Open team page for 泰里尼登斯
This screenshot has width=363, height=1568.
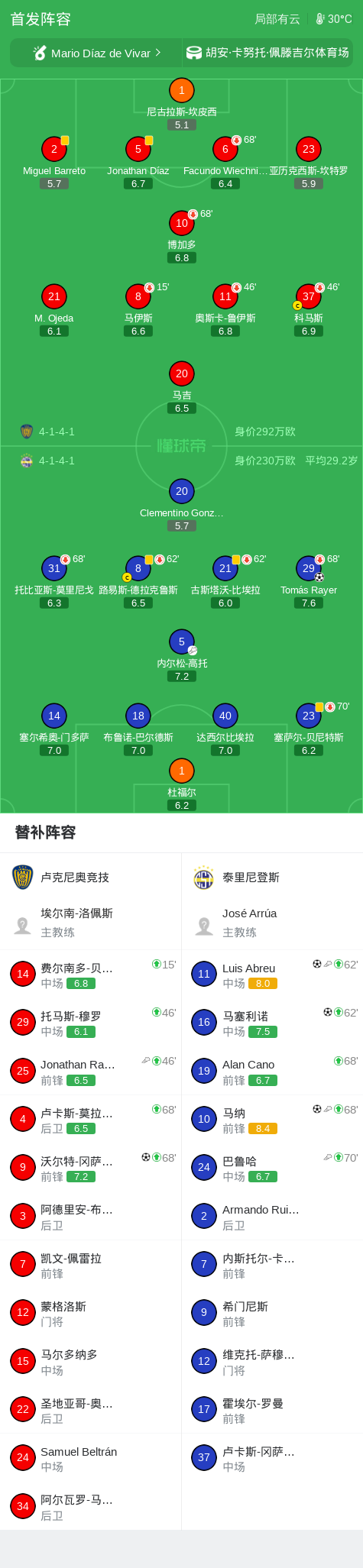272,878
